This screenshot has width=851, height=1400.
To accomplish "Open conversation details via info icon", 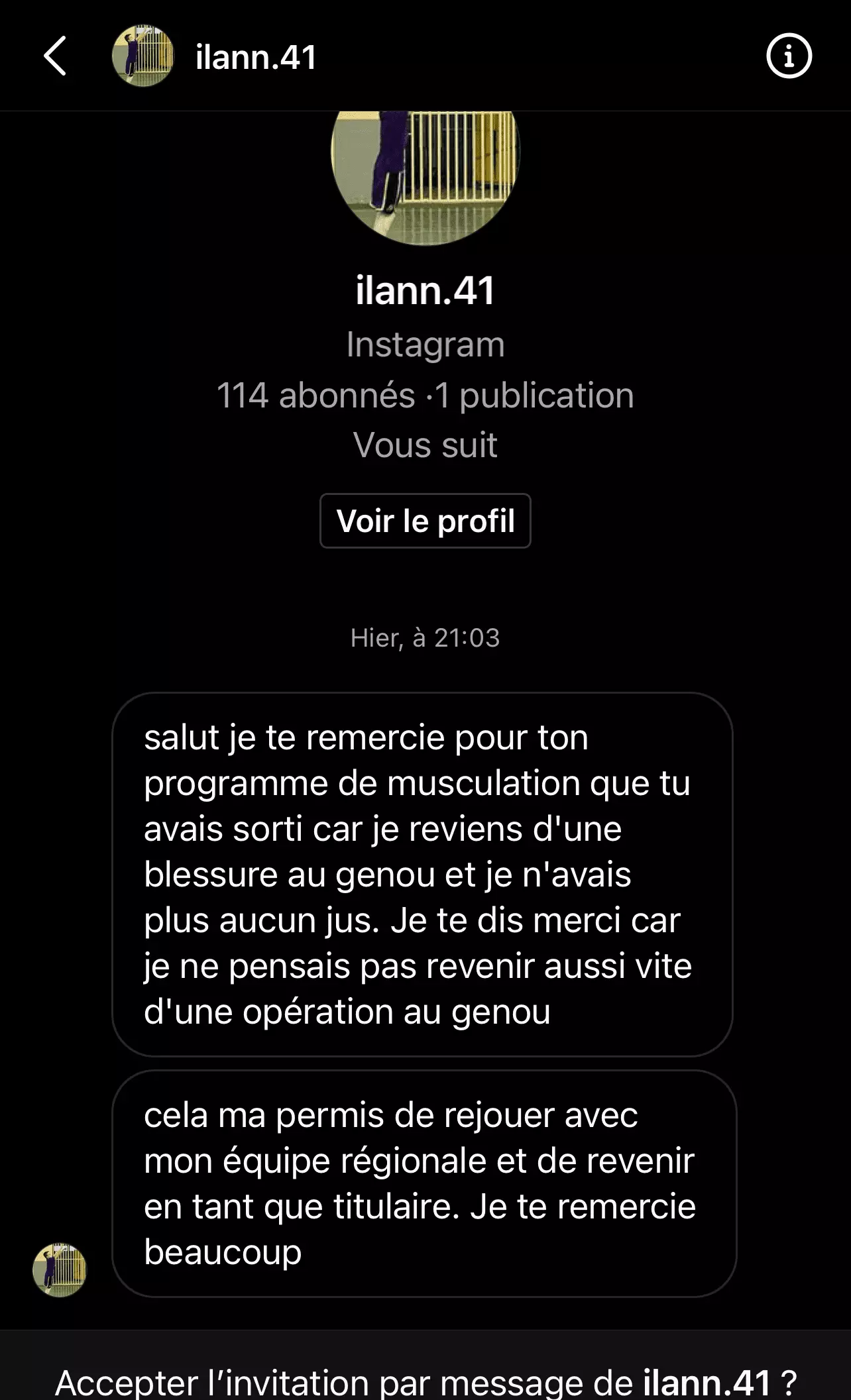I will [789, 56].
